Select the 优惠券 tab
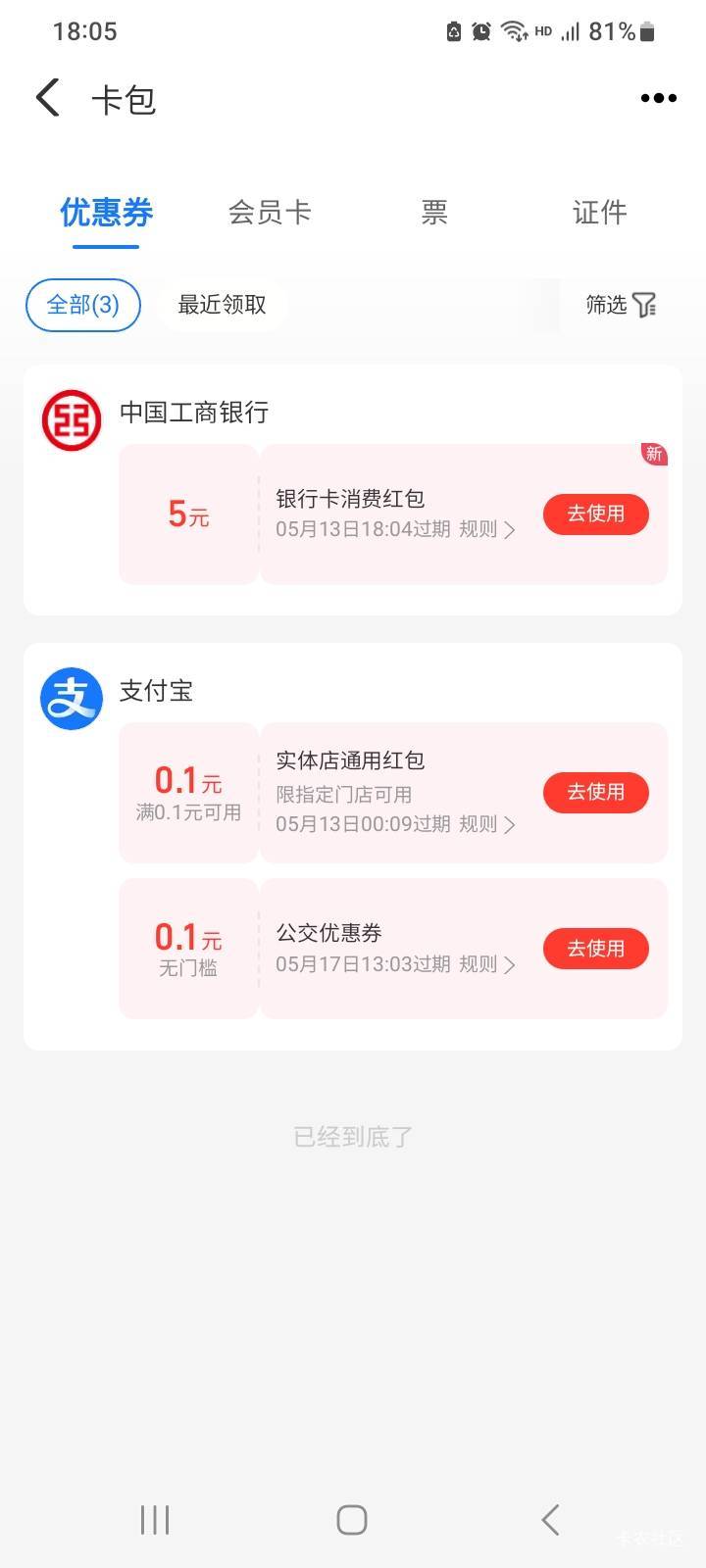The image size is (706, 1568). [106, 213]
